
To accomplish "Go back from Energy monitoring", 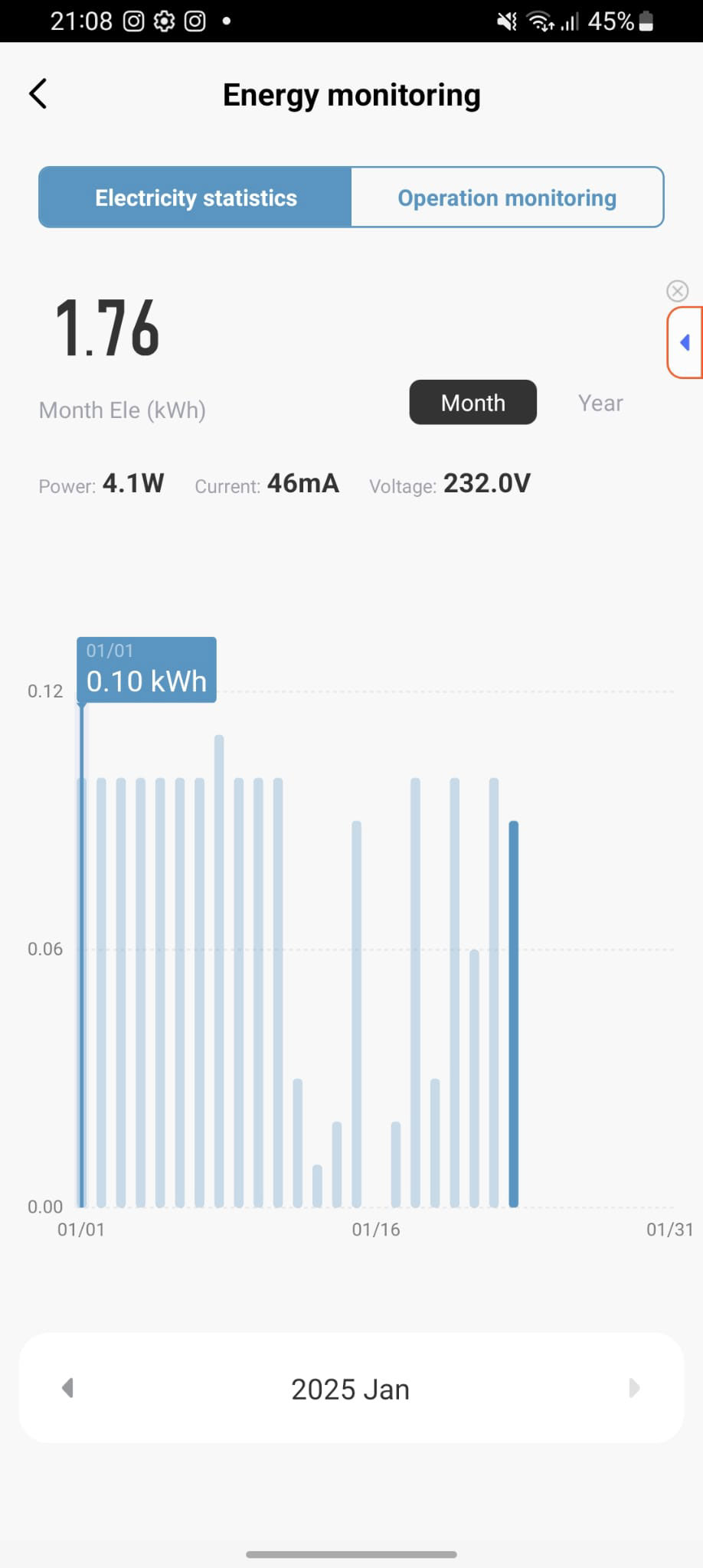I will [x=38, y=95].
